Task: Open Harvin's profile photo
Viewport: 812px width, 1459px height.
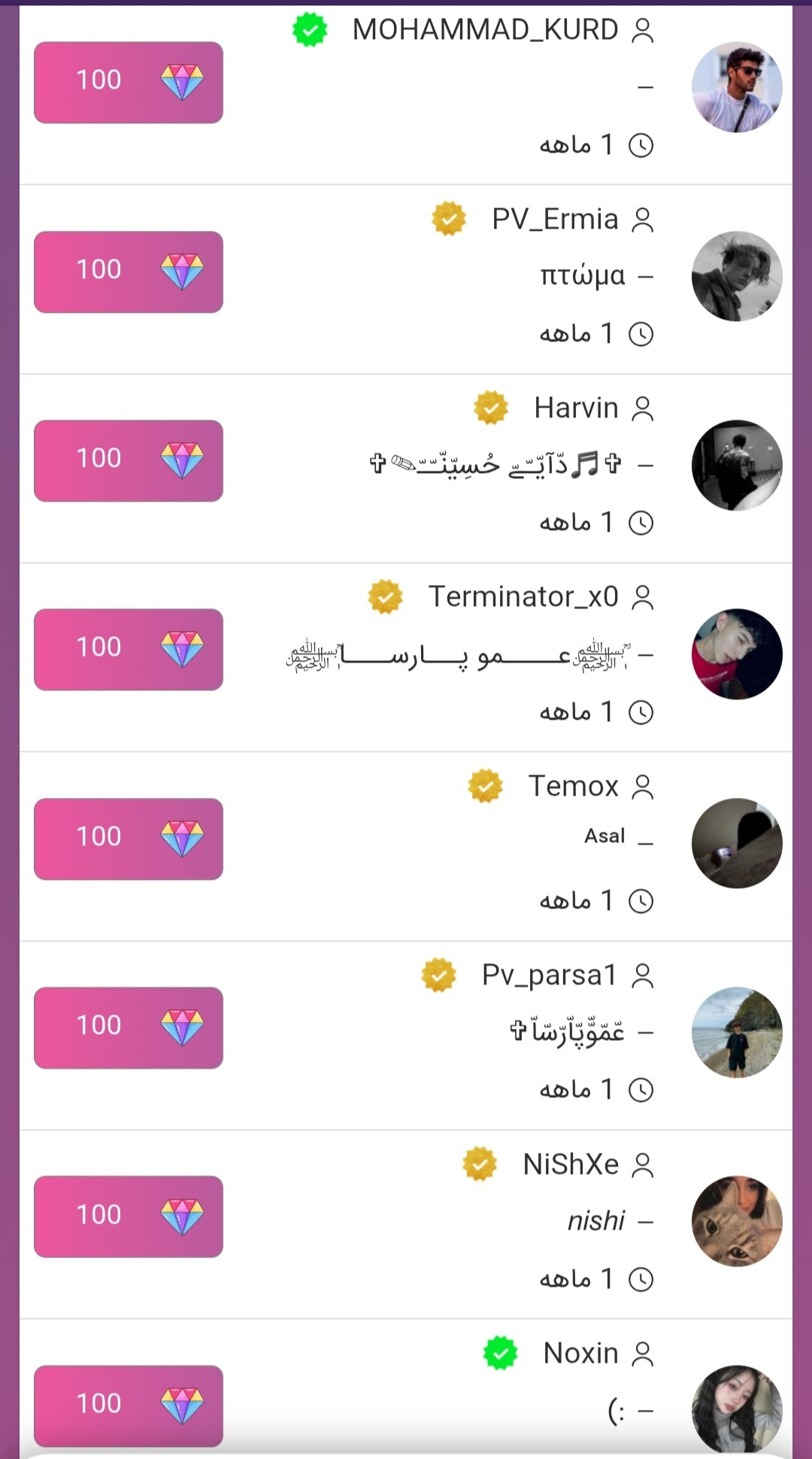Action: pyautogui.click(x=737, y=465)
